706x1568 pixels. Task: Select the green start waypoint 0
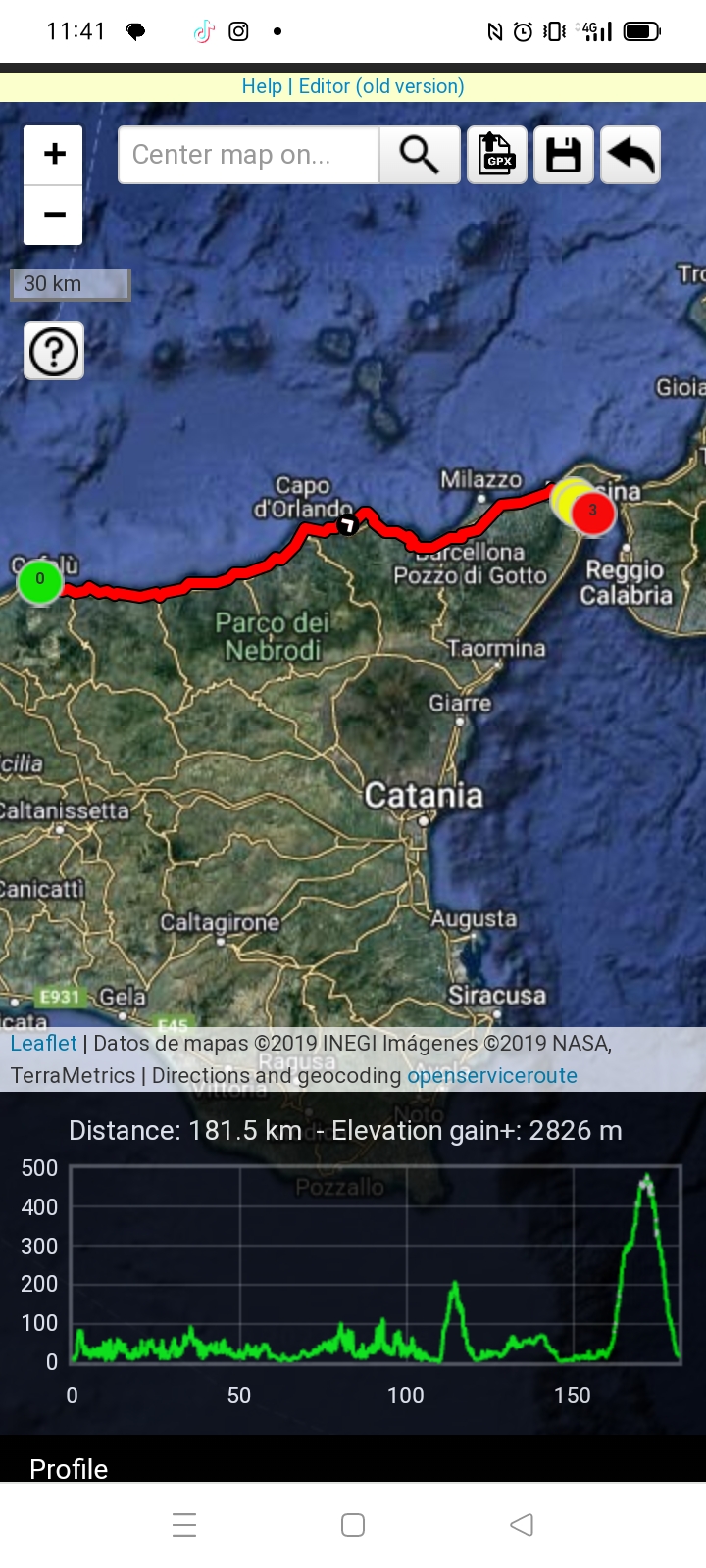tap(40, 581)
